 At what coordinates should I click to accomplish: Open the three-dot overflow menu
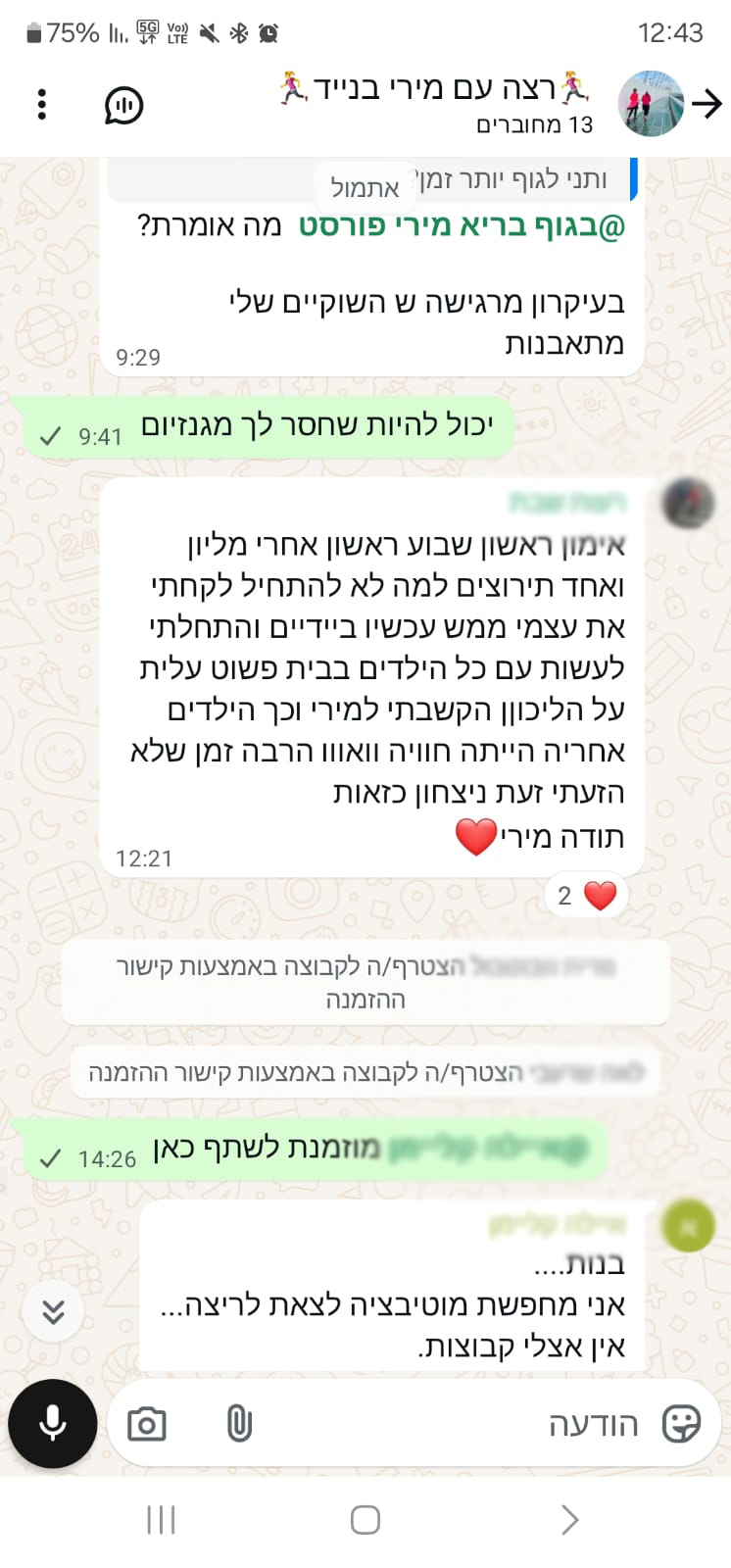tap(41, 105)
